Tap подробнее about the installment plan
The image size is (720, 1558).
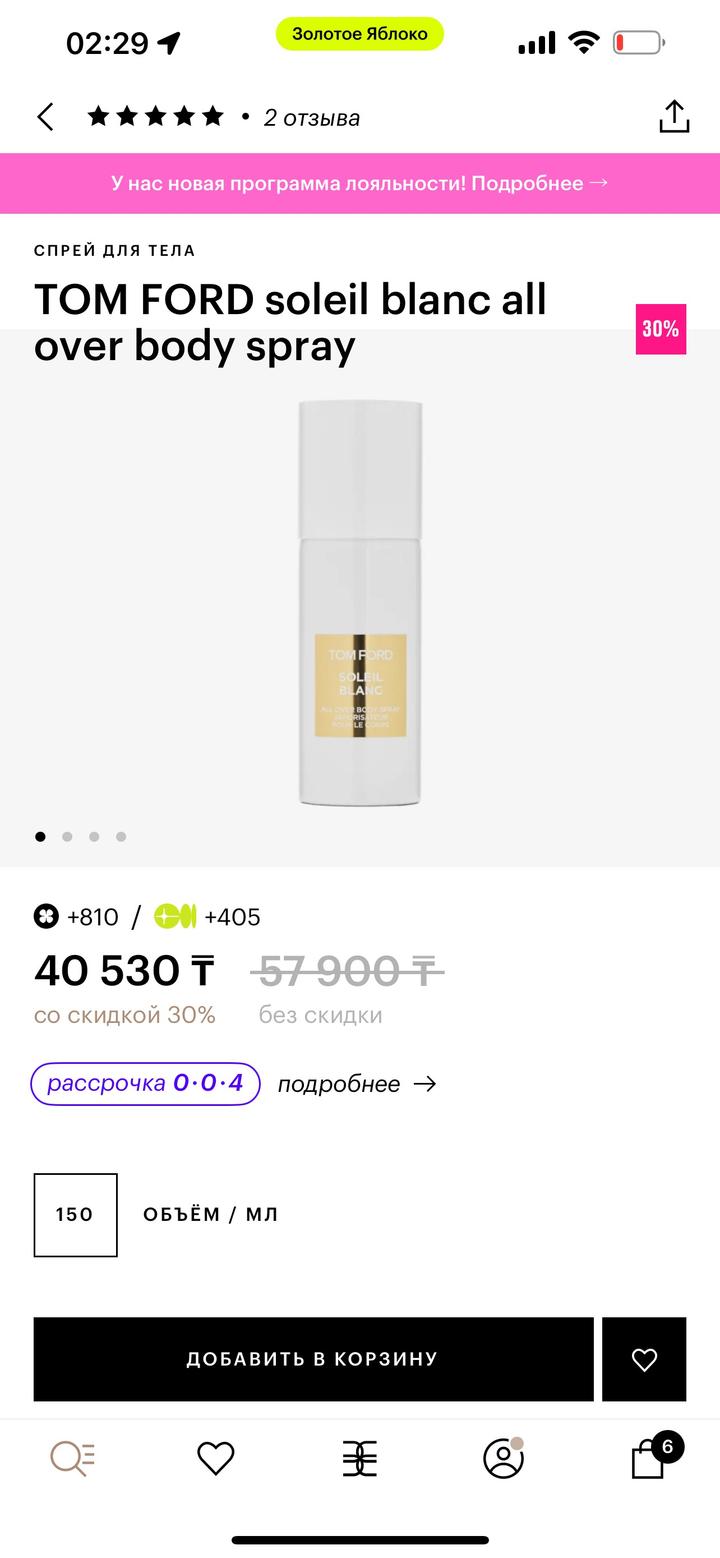pyautogui.click(x=356, y=1084)
